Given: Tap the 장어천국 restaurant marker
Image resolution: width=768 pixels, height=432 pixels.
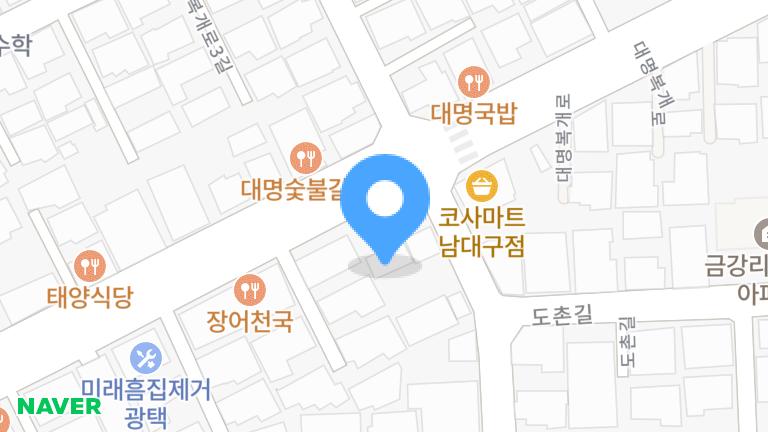Looking at the screenshot, I should (x=249, y=291).
